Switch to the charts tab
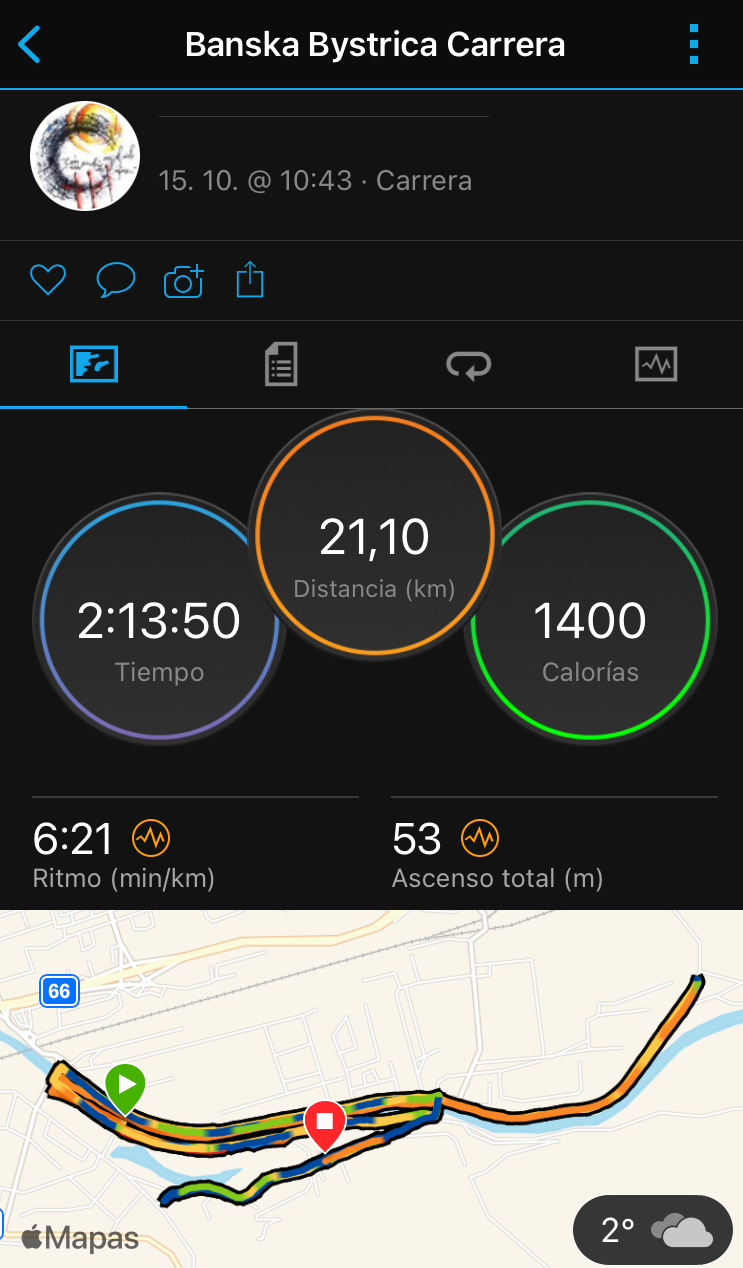Image resolution: width=743 pixels, height=1268 pixels. pos(656,364)
